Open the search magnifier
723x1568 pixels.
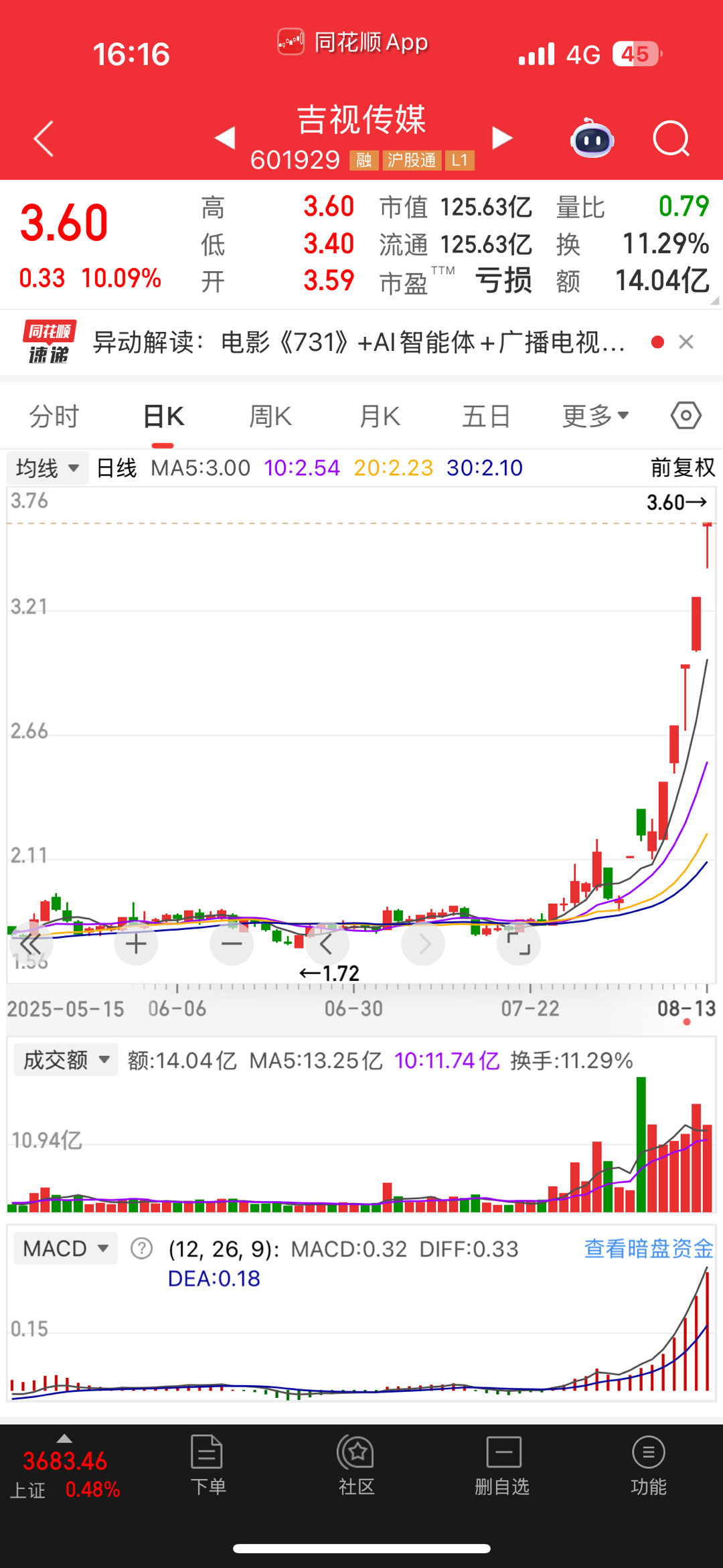[x=671, y=139]
